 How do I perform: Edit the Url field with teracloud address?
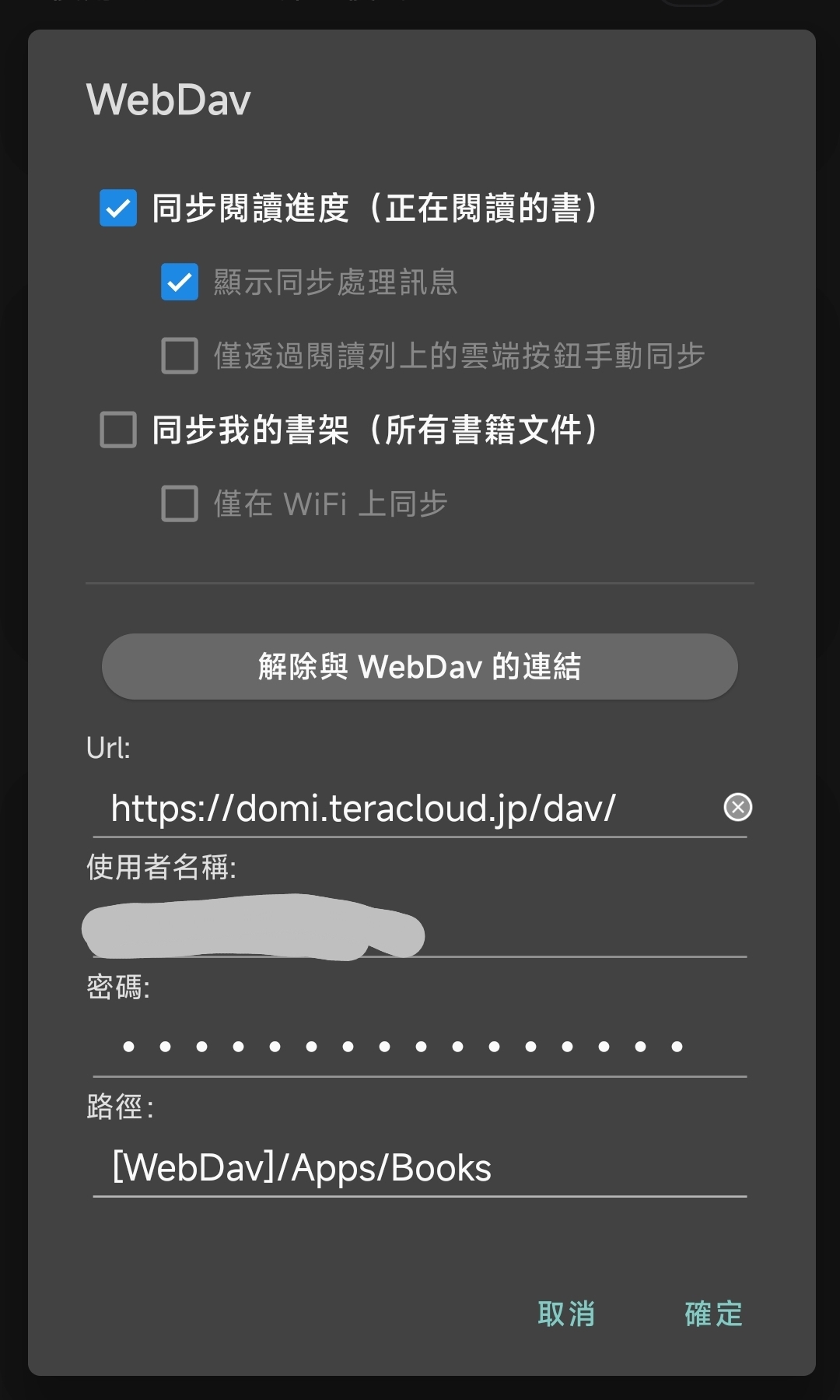click(389, 809)
